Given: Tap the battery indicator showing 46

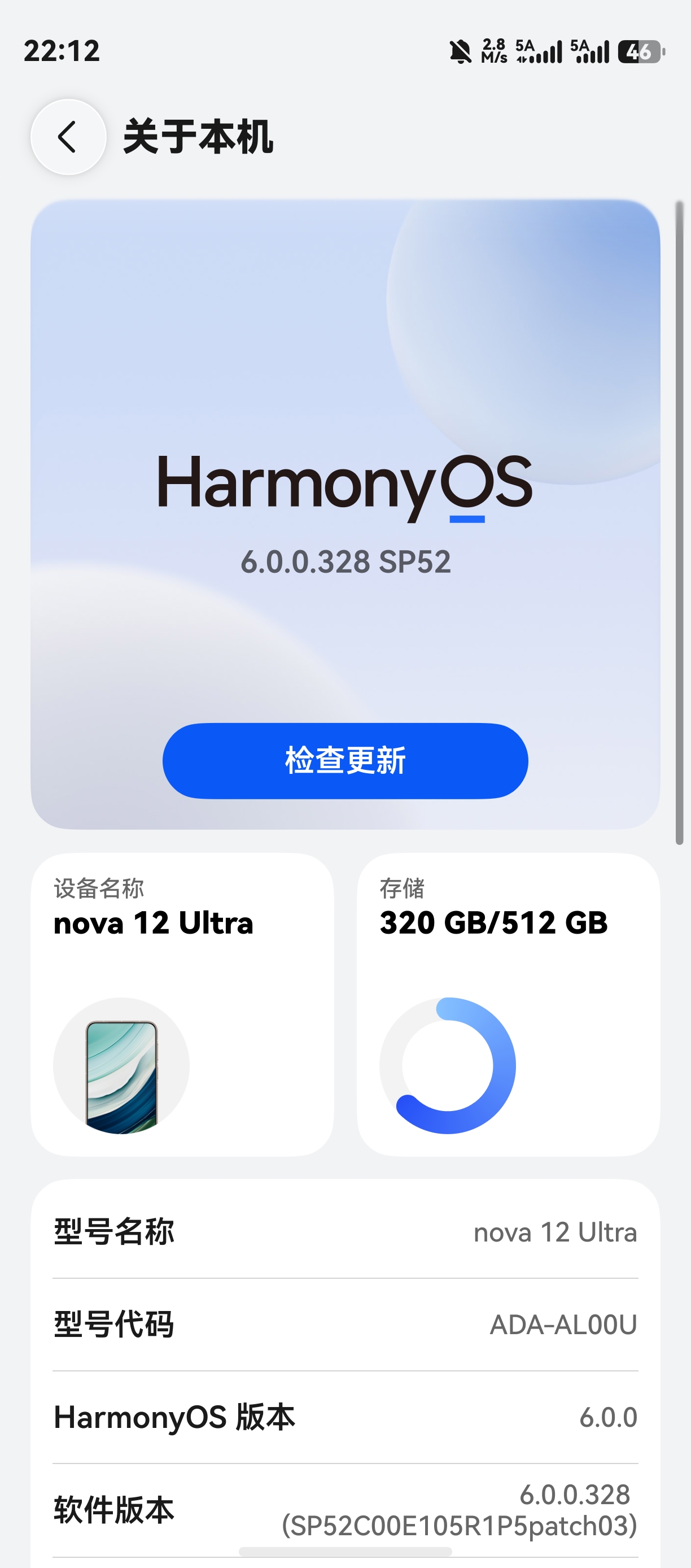Looking at the screenshot, I should (640, 53).
